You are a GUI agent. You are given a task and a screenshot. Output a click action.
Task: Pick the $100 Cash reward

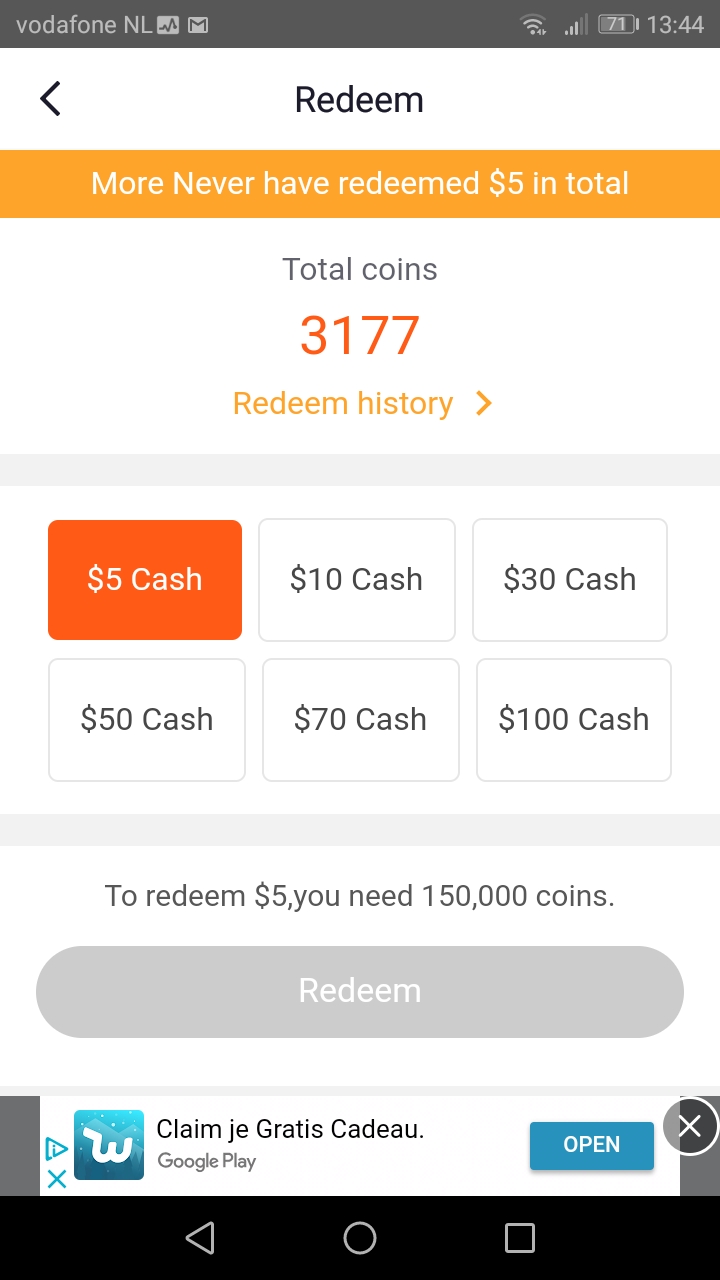[x=574, y=720]
